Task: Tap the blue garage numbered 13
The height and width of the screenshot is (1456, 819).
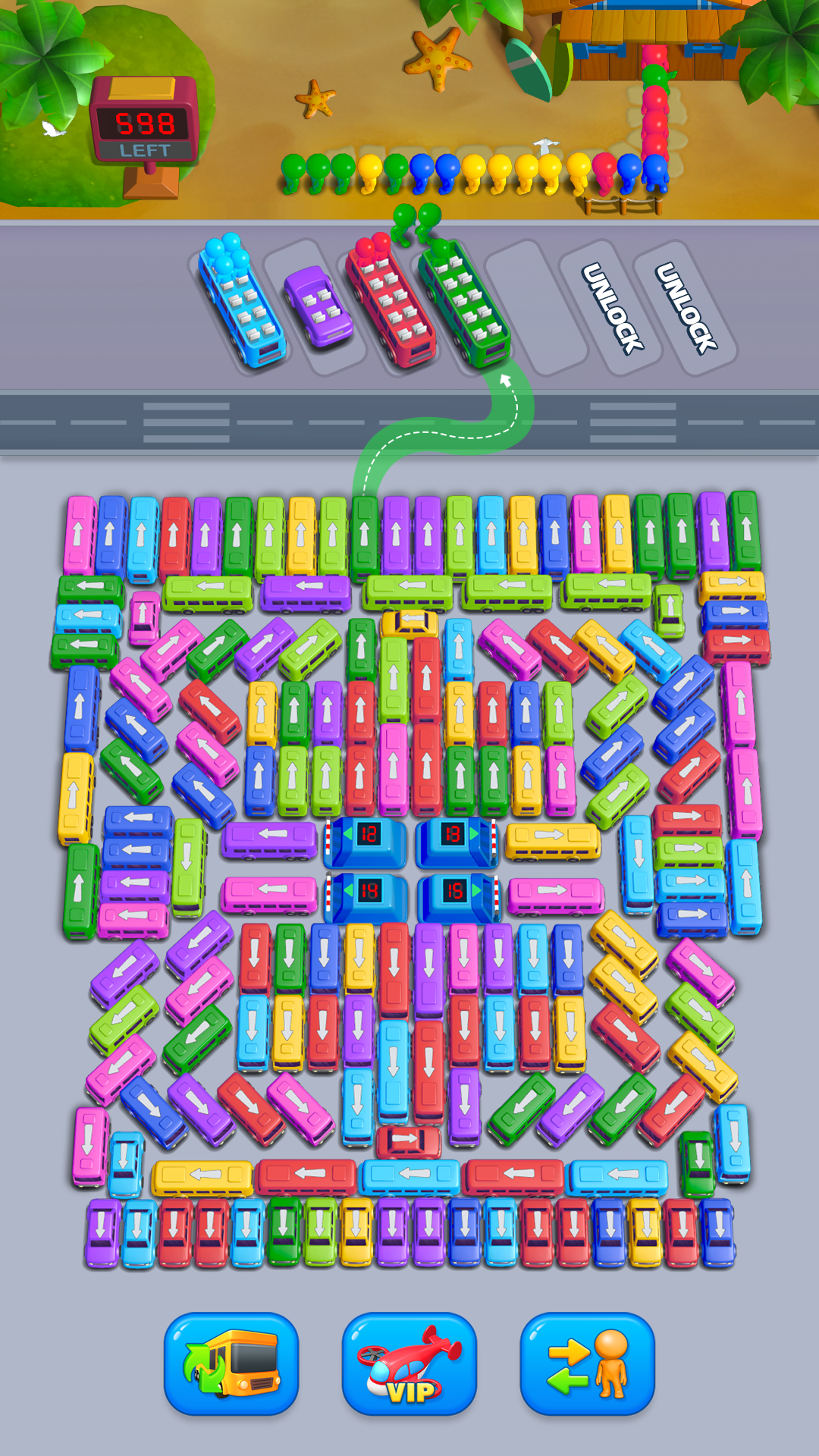Action: [454, 841]
